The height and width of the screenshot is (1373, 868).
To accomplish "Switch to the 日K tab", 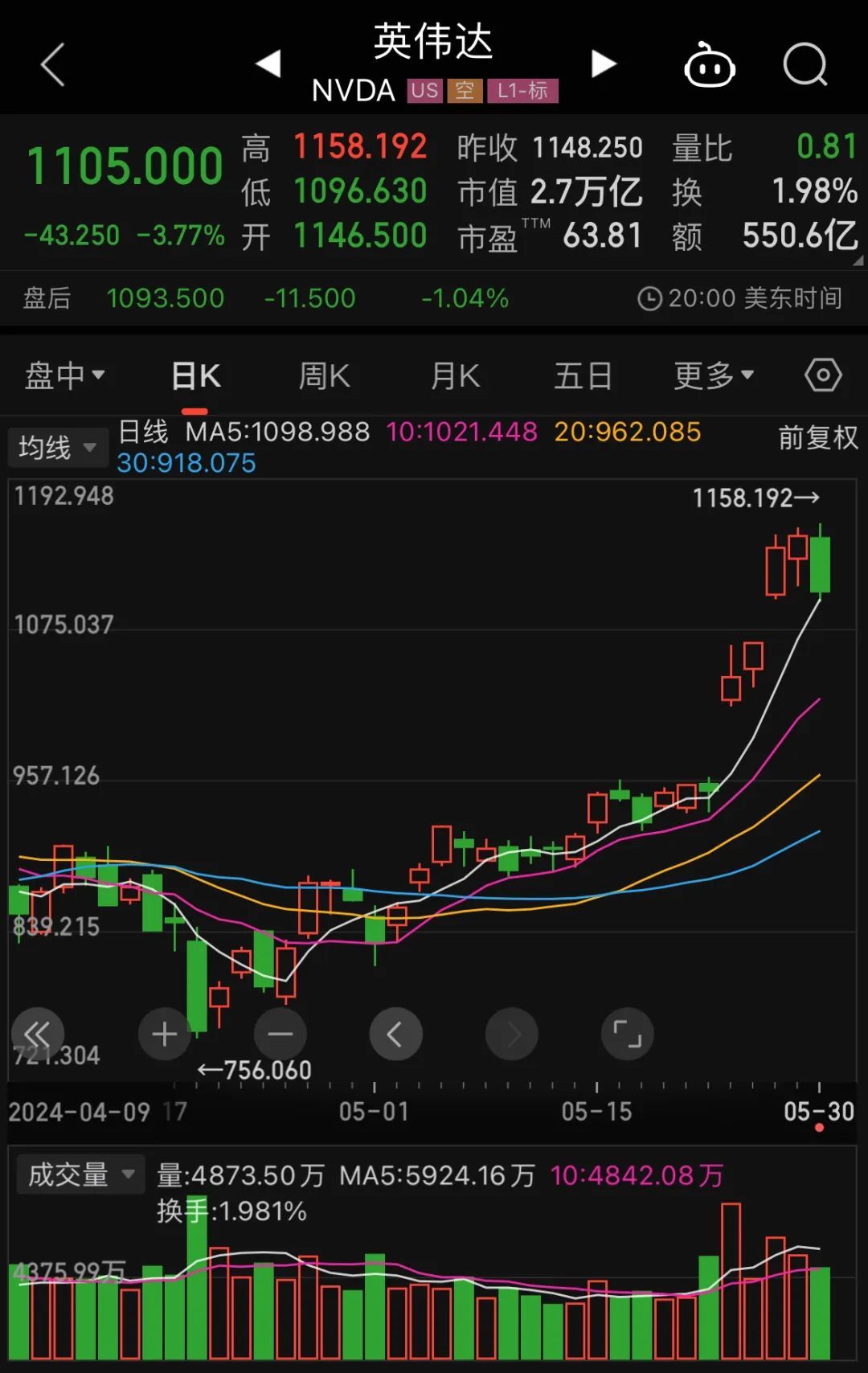I will click(195, 375).
